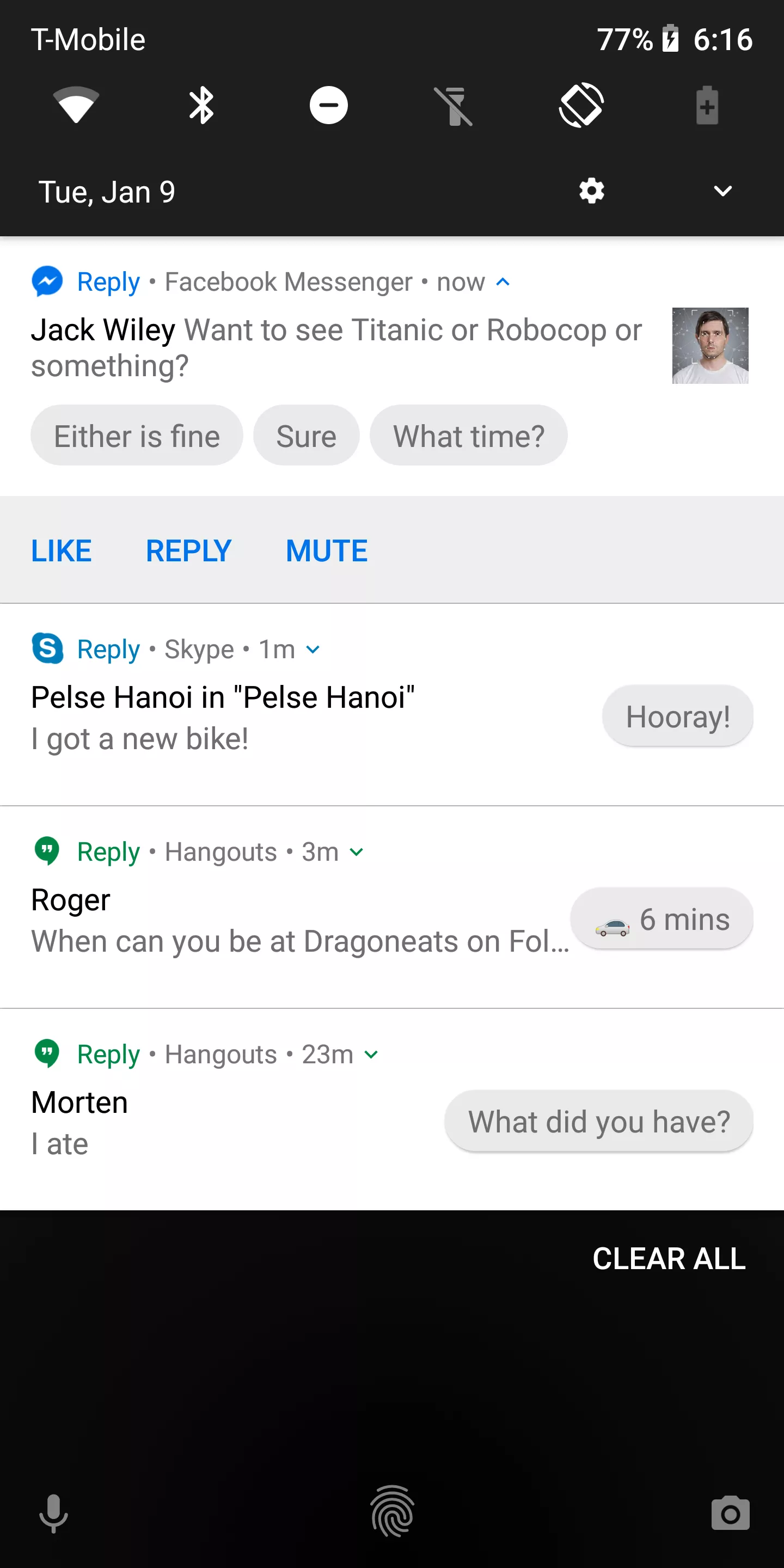This screenshot has width=784, height=1568.
Task: Send "Hooray!" to Pelse Hanoi
Action: [677, 716]
